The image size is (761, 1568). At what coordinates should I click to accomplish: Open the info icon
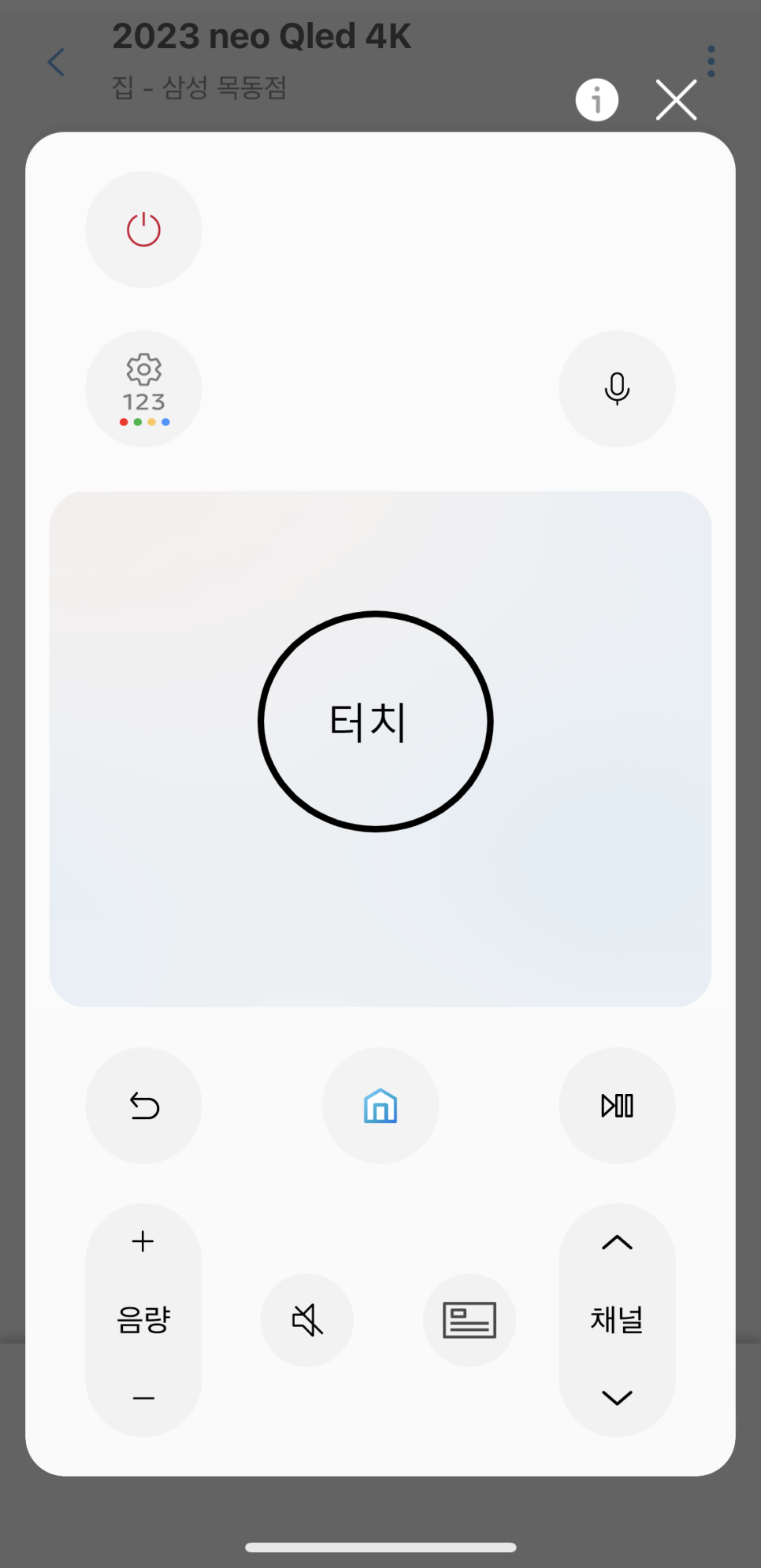[x=597, y=100]
